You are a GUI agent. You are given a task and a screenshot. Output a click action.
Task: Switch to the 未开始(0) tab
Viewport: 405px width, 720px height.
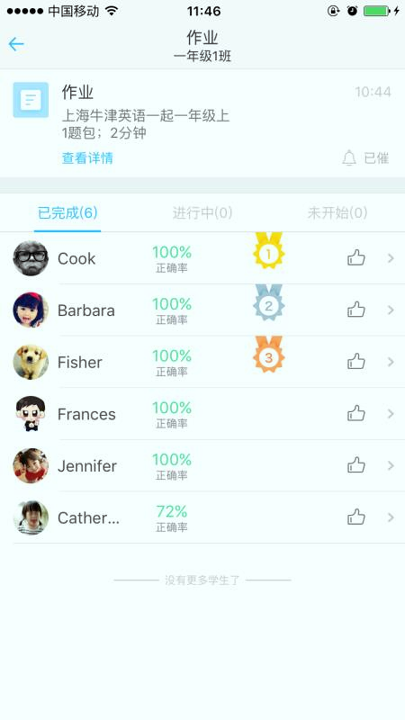pyautogui.click(x=338, y=213)
